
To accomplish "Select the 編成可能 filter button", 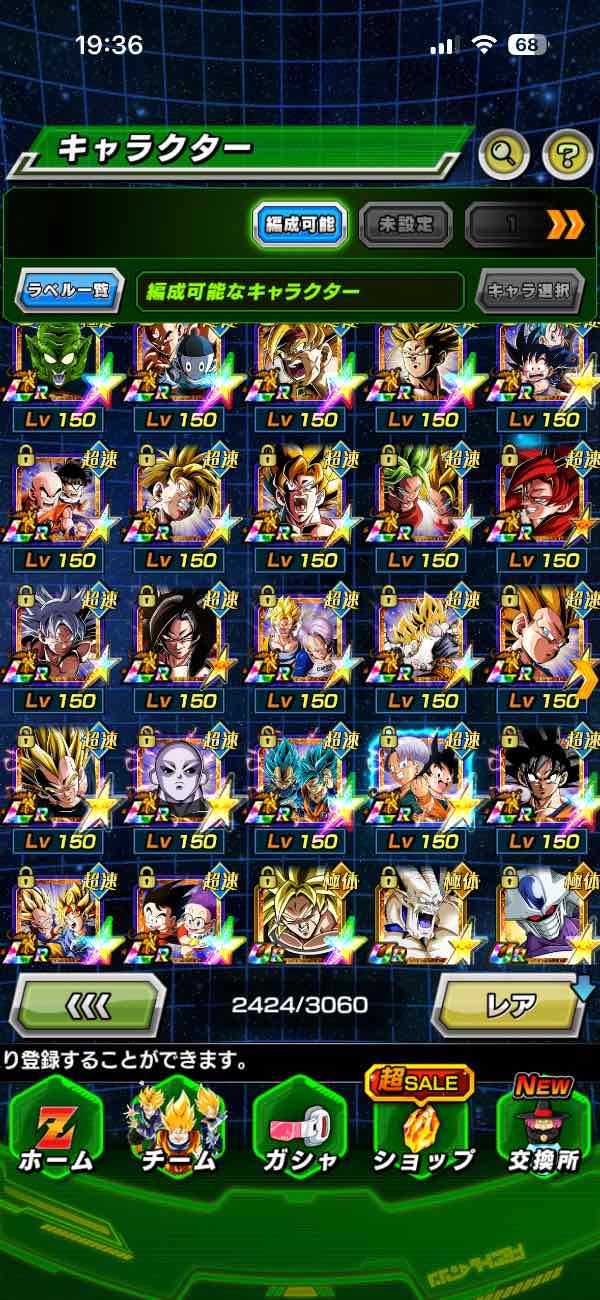I will click(299, 225).
